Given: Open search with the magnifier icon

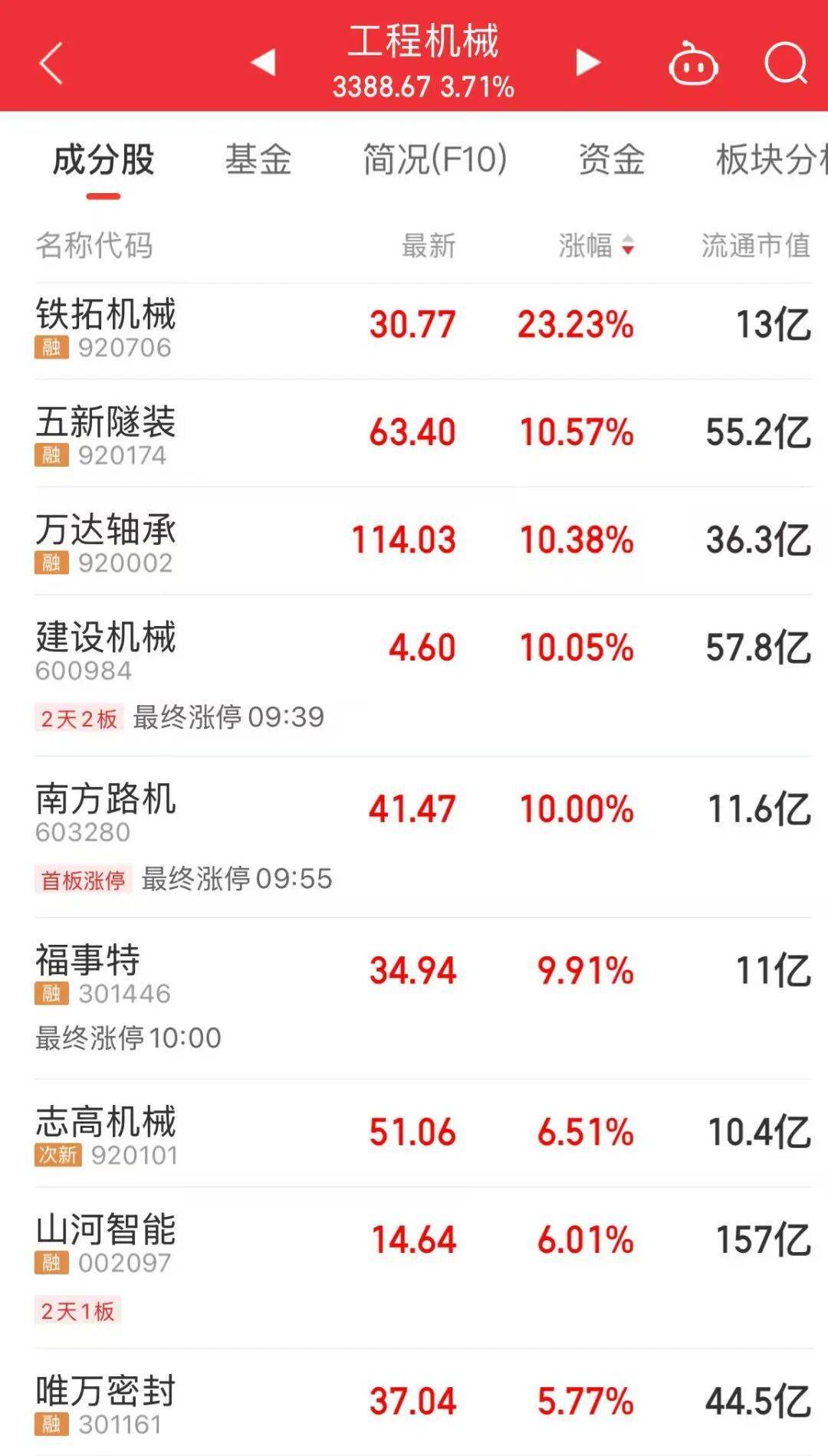Looking at the screenshot, I should point(786,63).
